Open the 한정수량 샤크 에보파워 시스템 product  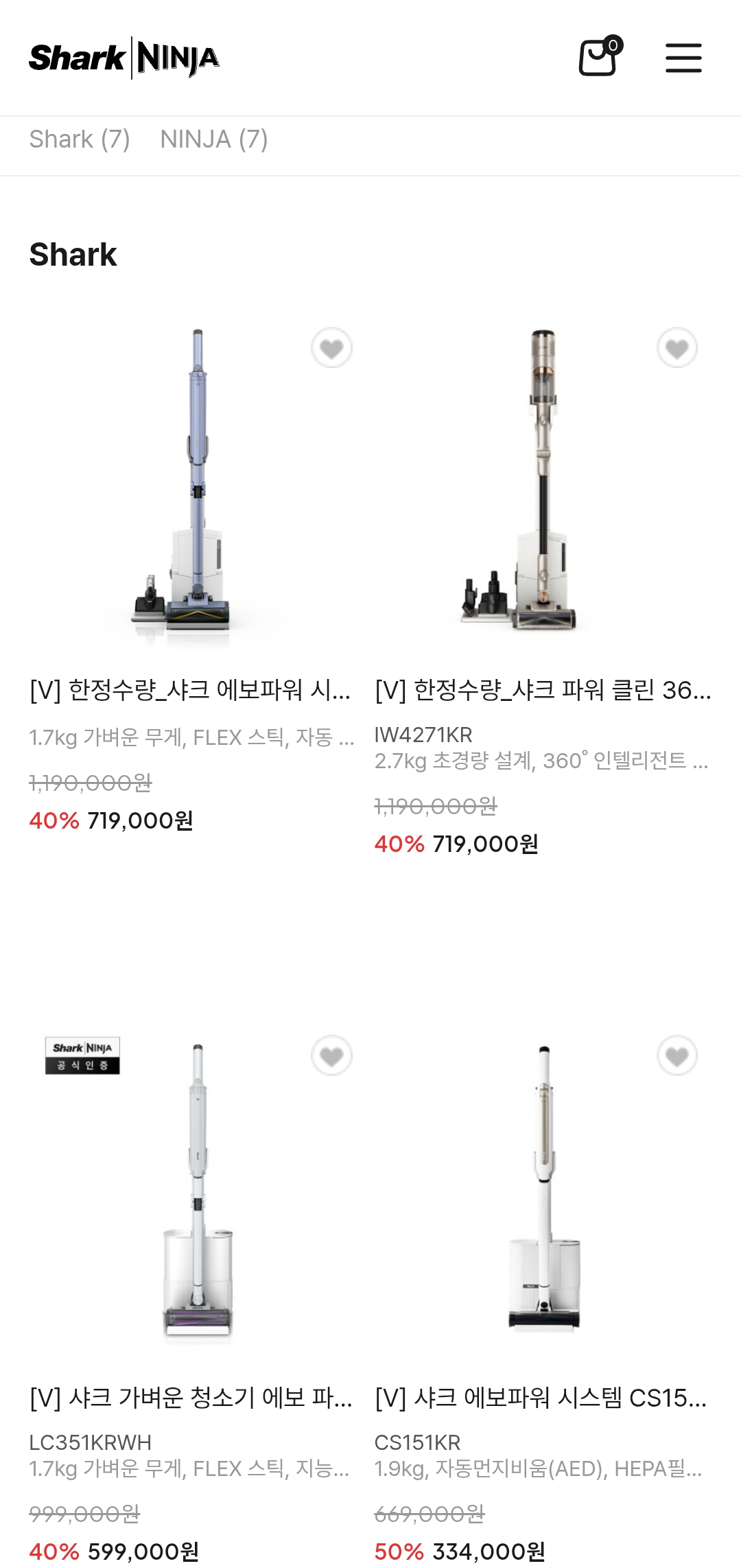tap(190, 690)
